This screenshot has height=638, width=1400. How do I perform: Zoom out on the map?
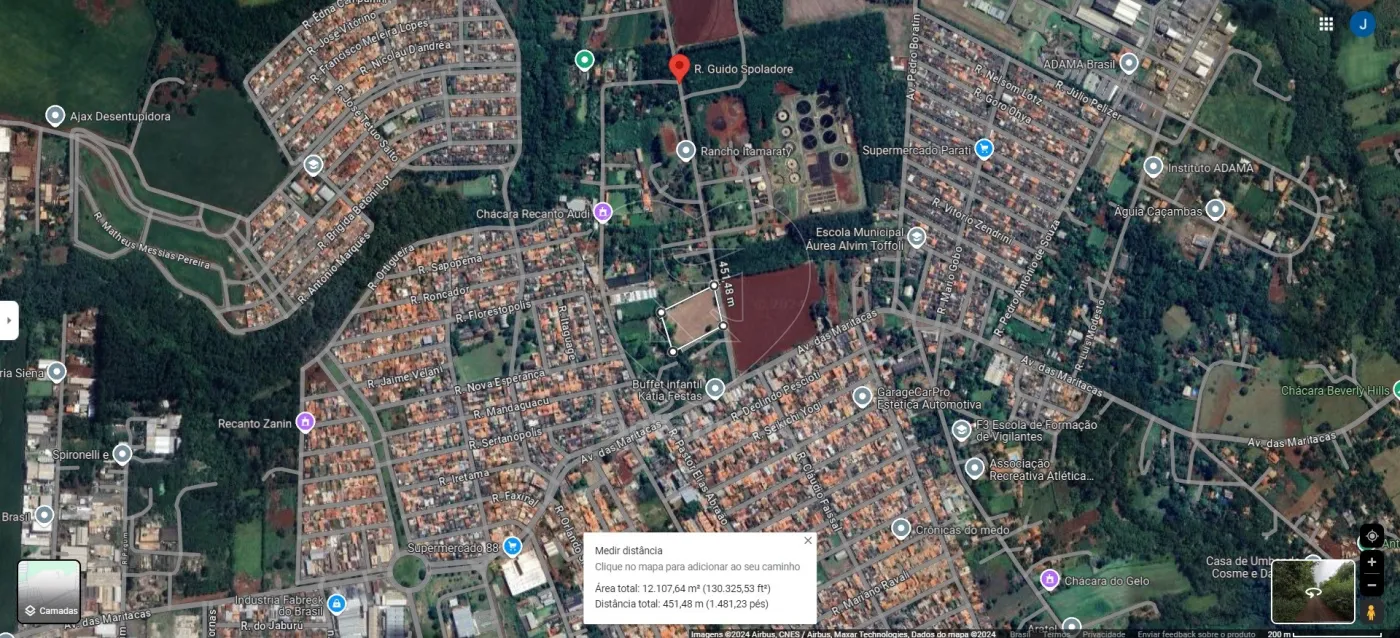(x=1371, y=585)
